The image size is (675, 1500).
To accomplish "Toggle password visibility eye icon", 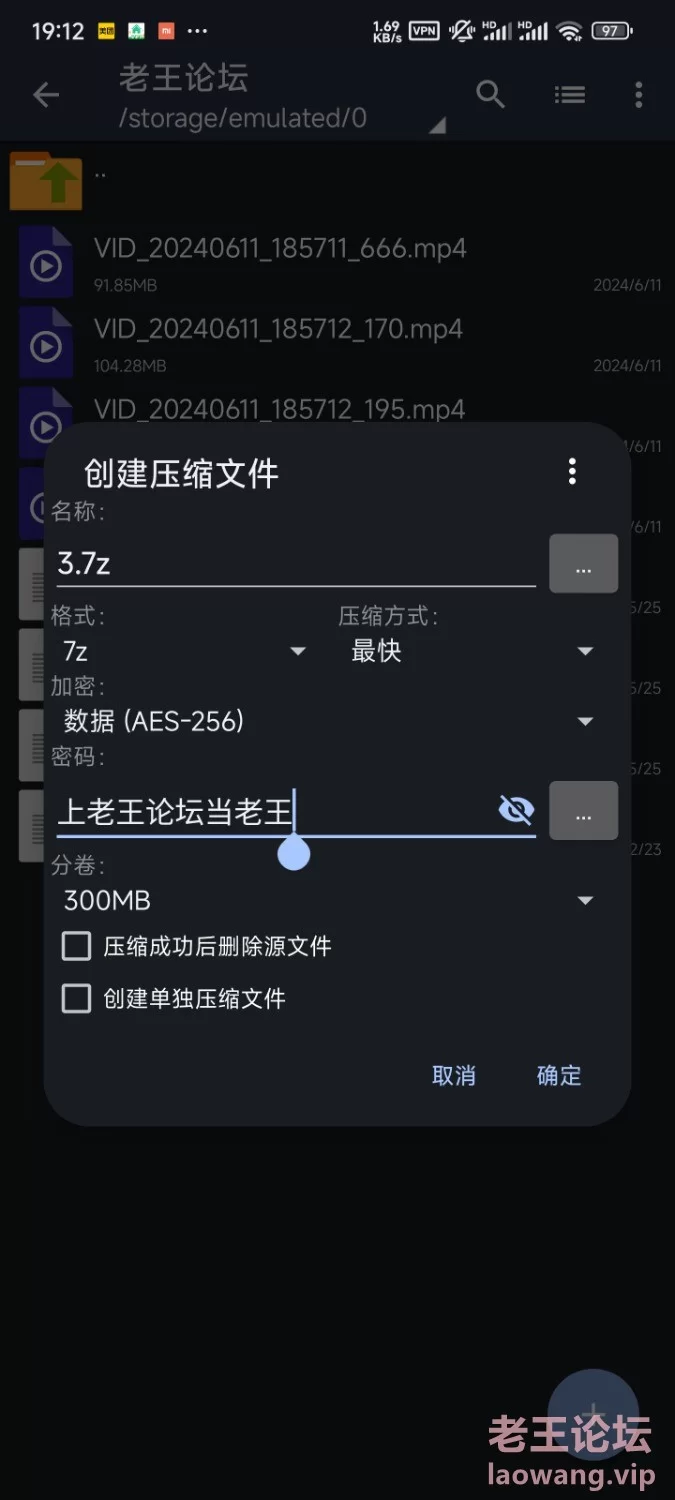I will tap(516, 810).
